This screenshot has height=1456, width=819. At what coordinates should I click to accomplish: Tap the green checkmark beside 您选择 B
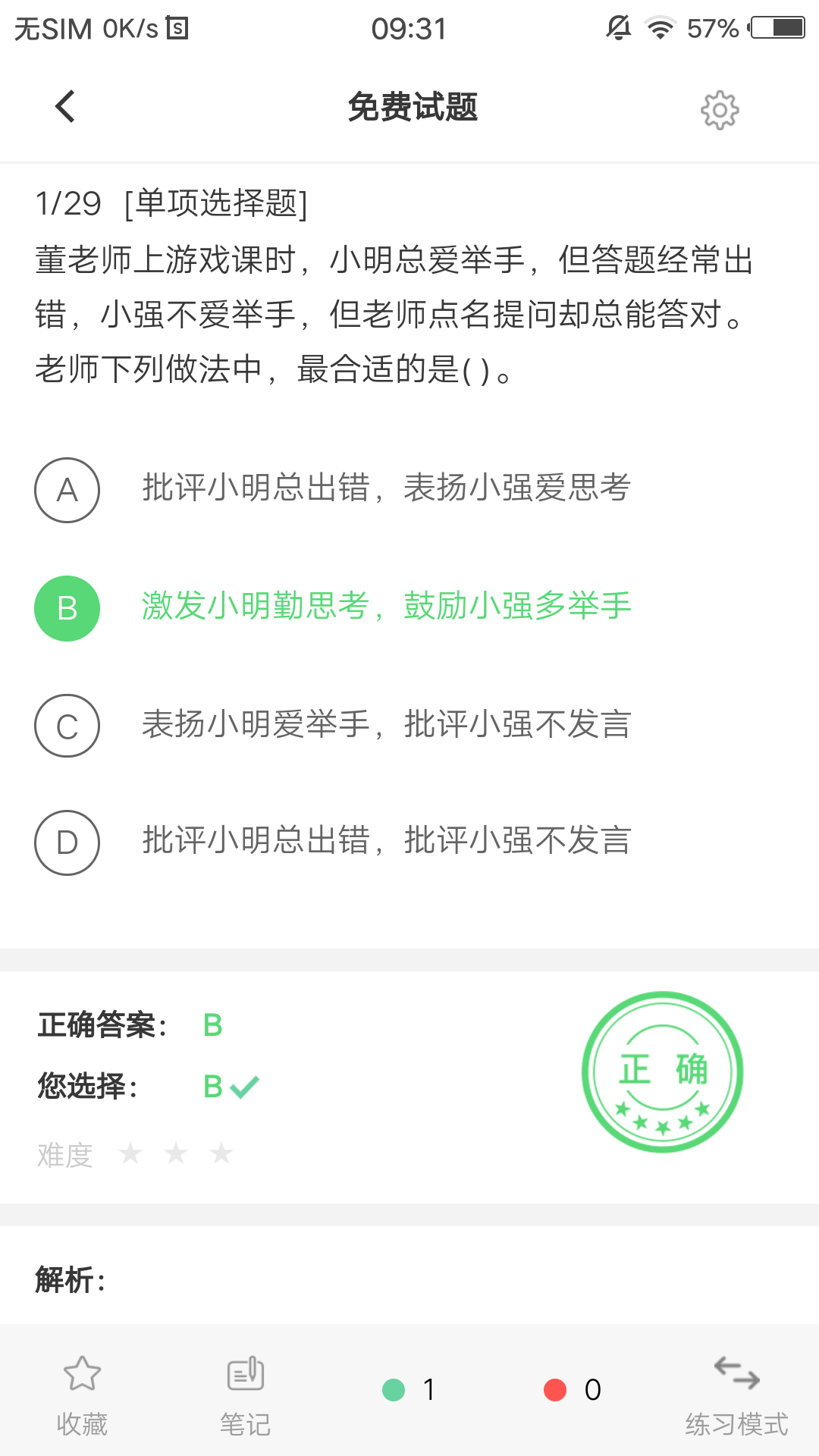244,1086
